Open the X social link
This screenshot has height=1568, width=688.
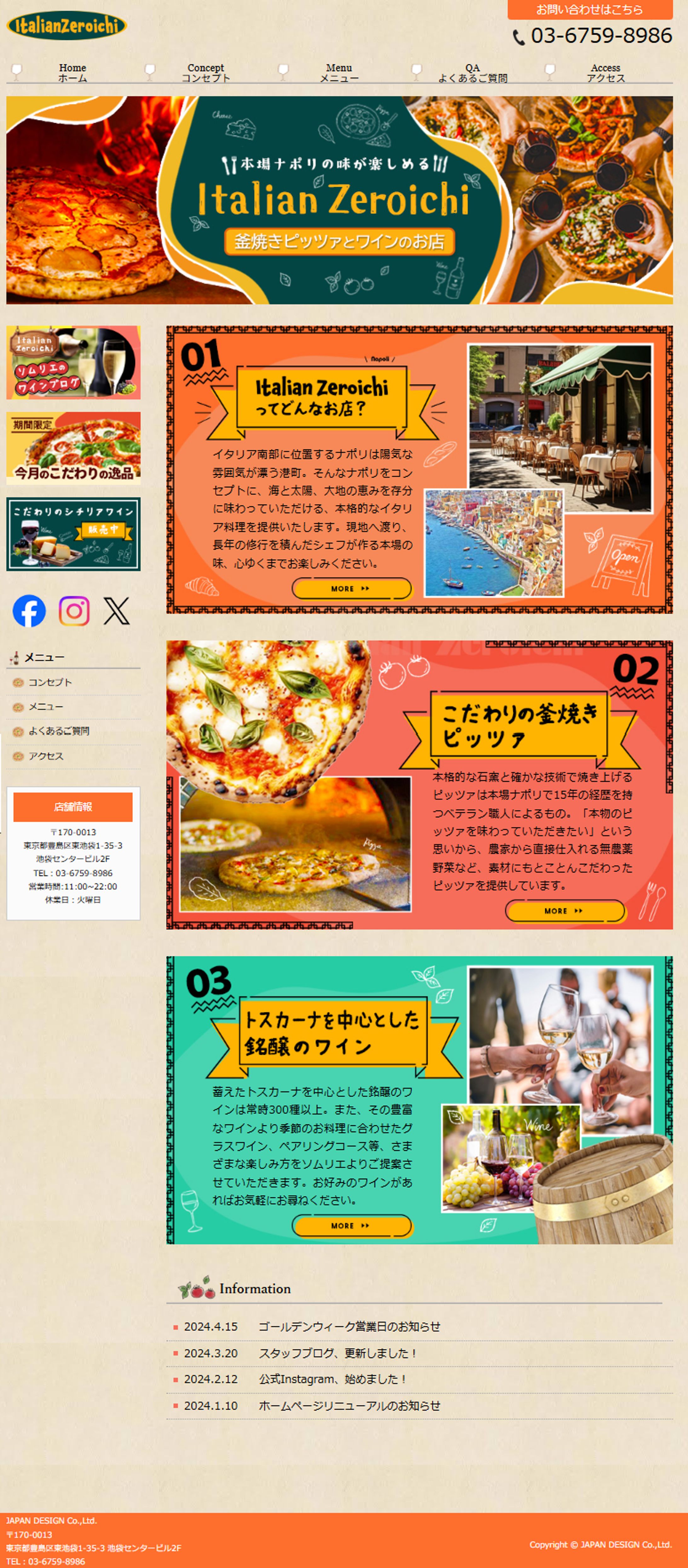[116, 610]
